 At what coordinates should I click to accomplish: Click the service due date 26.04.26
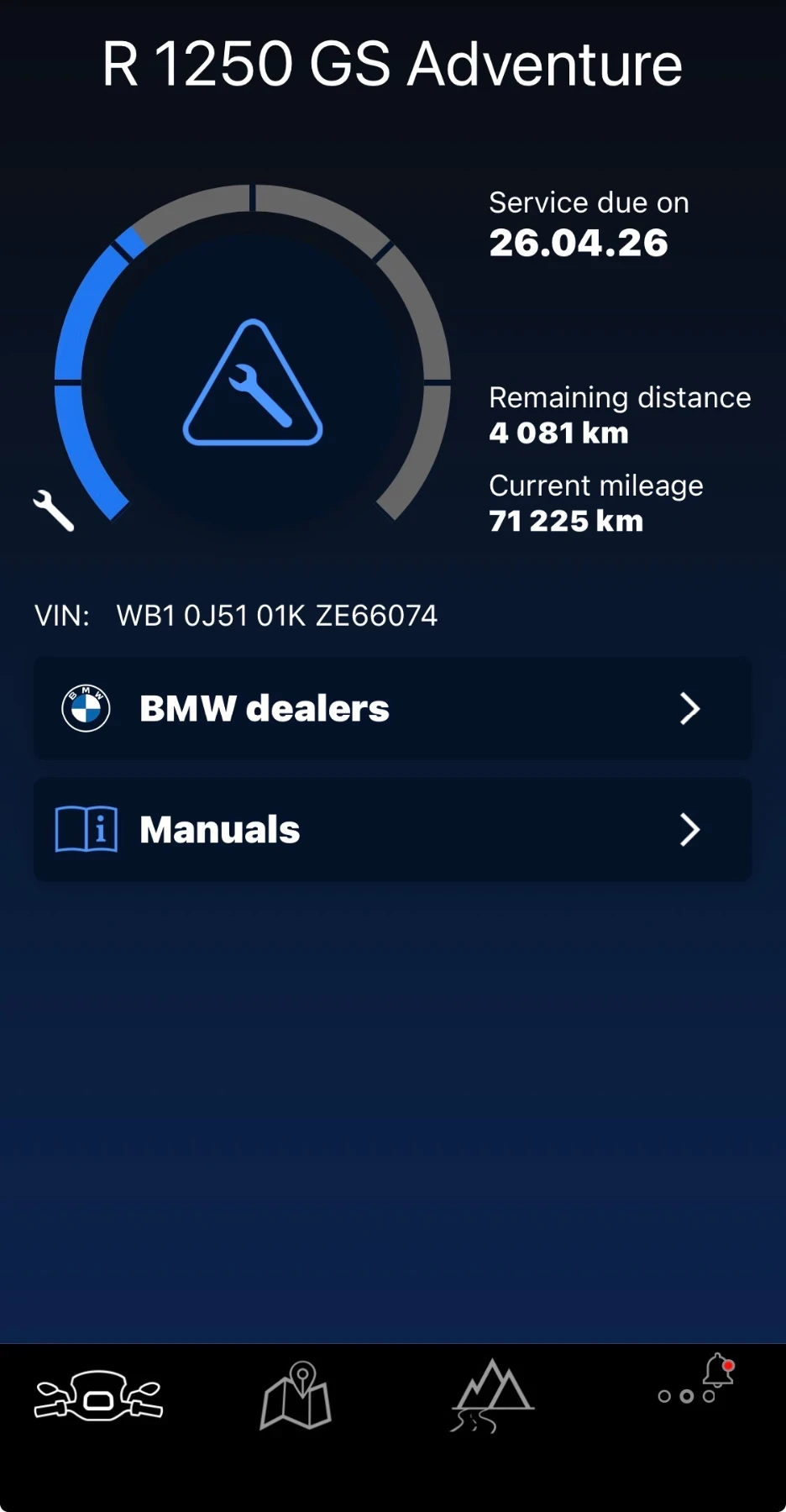click(578, 244)
